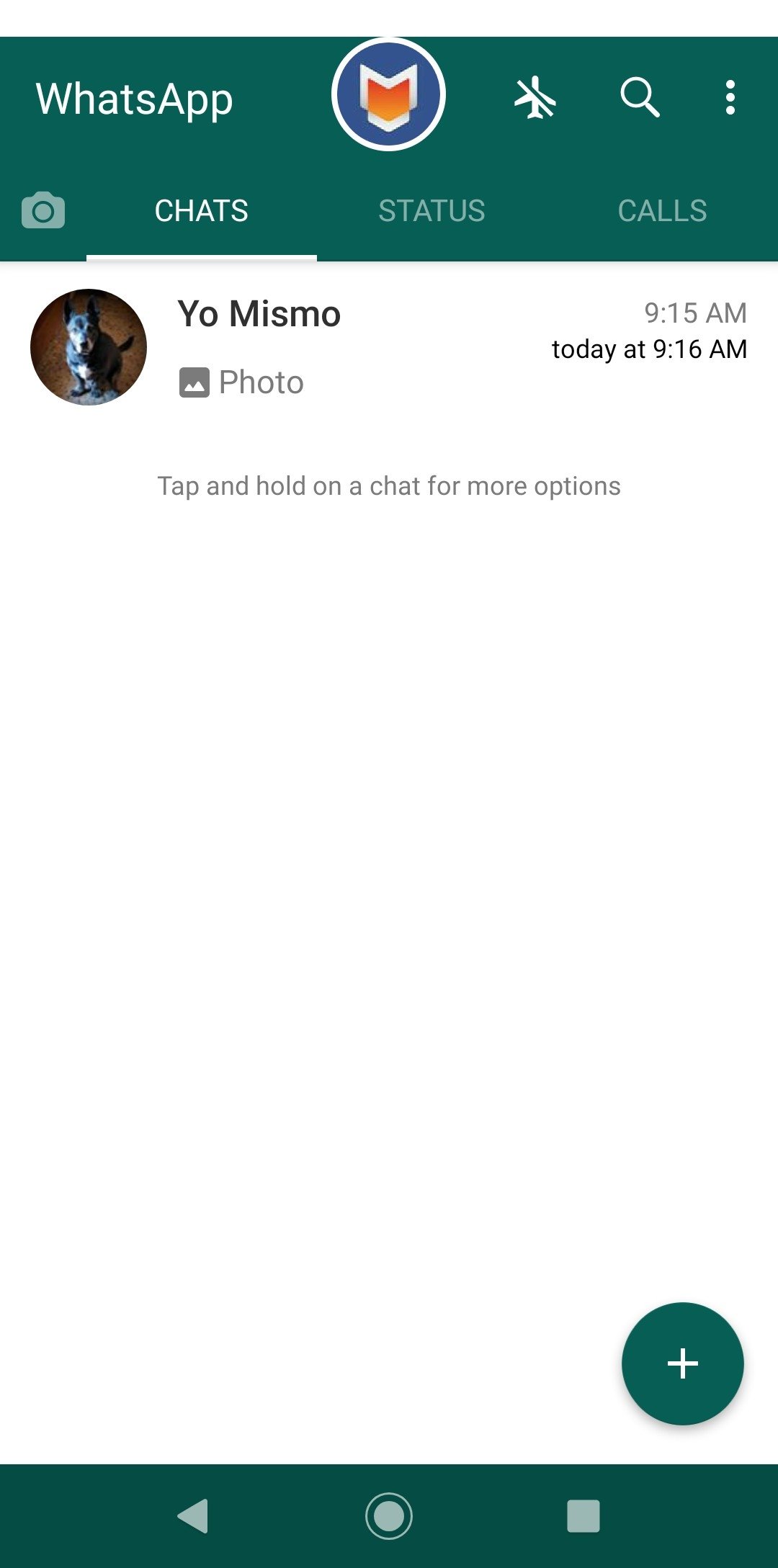This screenshot has height=1568, width=778.
Task: Open the search magnifier
Action: pos(640,97)
